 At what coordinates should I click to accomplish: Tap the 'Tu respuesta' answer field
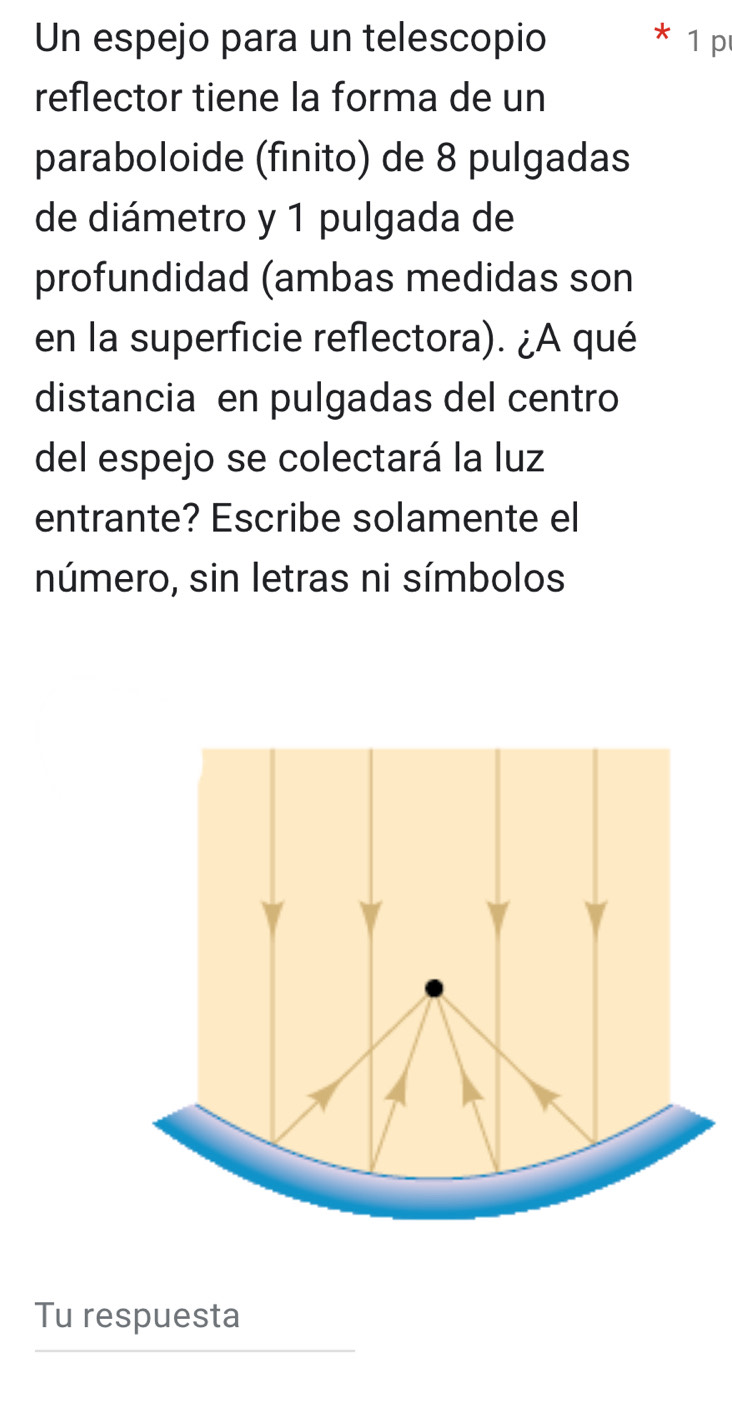pyautogui.click(x=193, y=1318)
